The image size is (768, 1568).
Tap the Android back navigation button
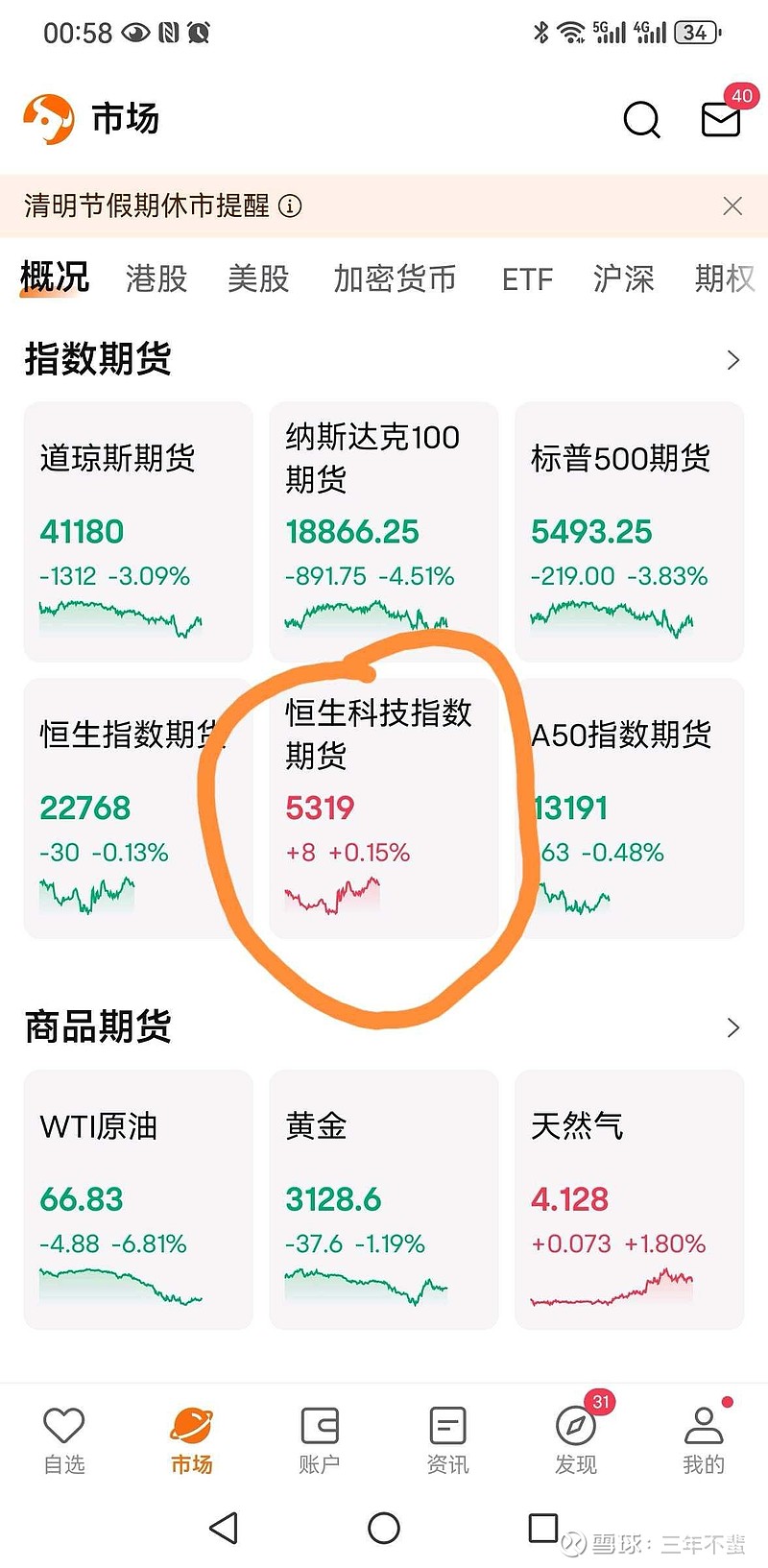click(x=225, y=1528)
